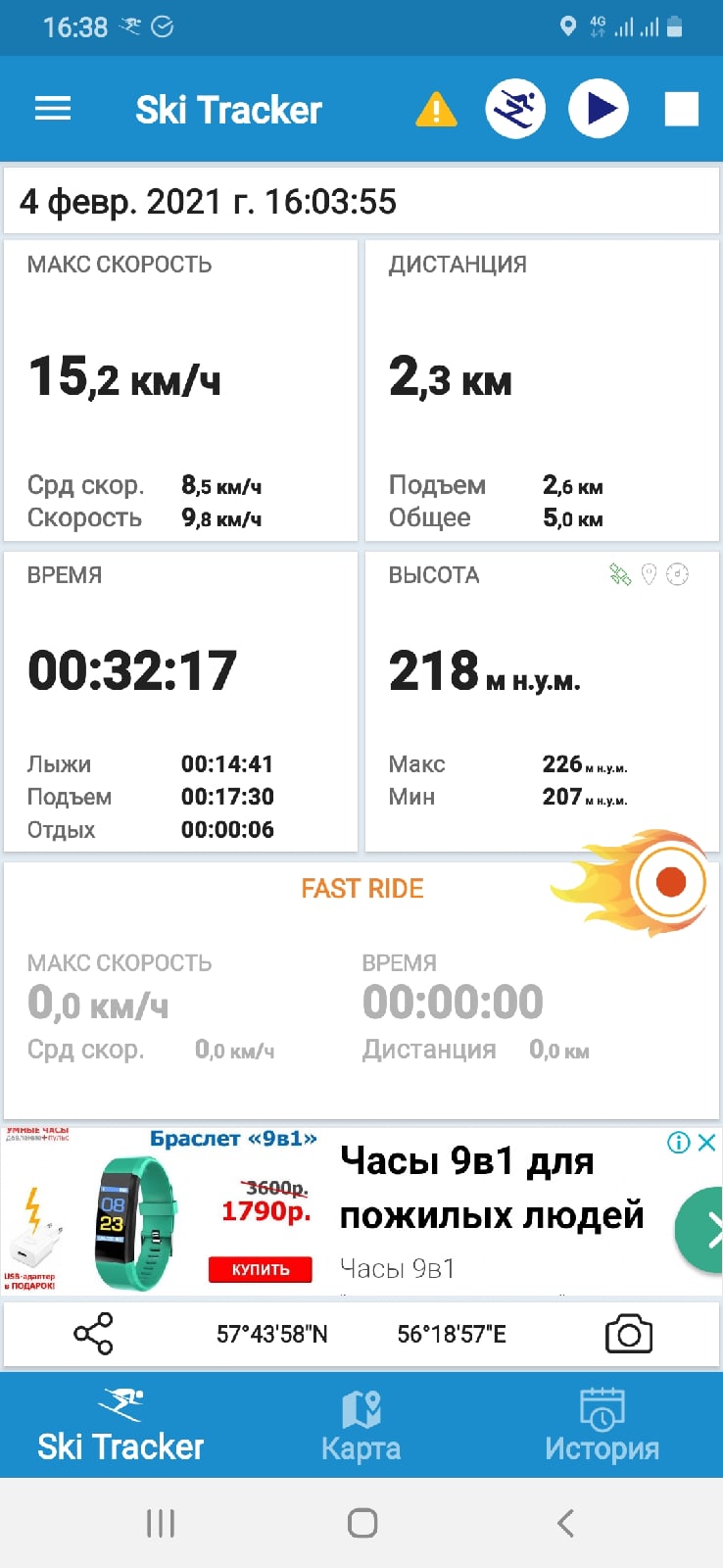Close the Часы 9в1 ad banner
Screen dimensions: 723x1568
point(707,1143)
